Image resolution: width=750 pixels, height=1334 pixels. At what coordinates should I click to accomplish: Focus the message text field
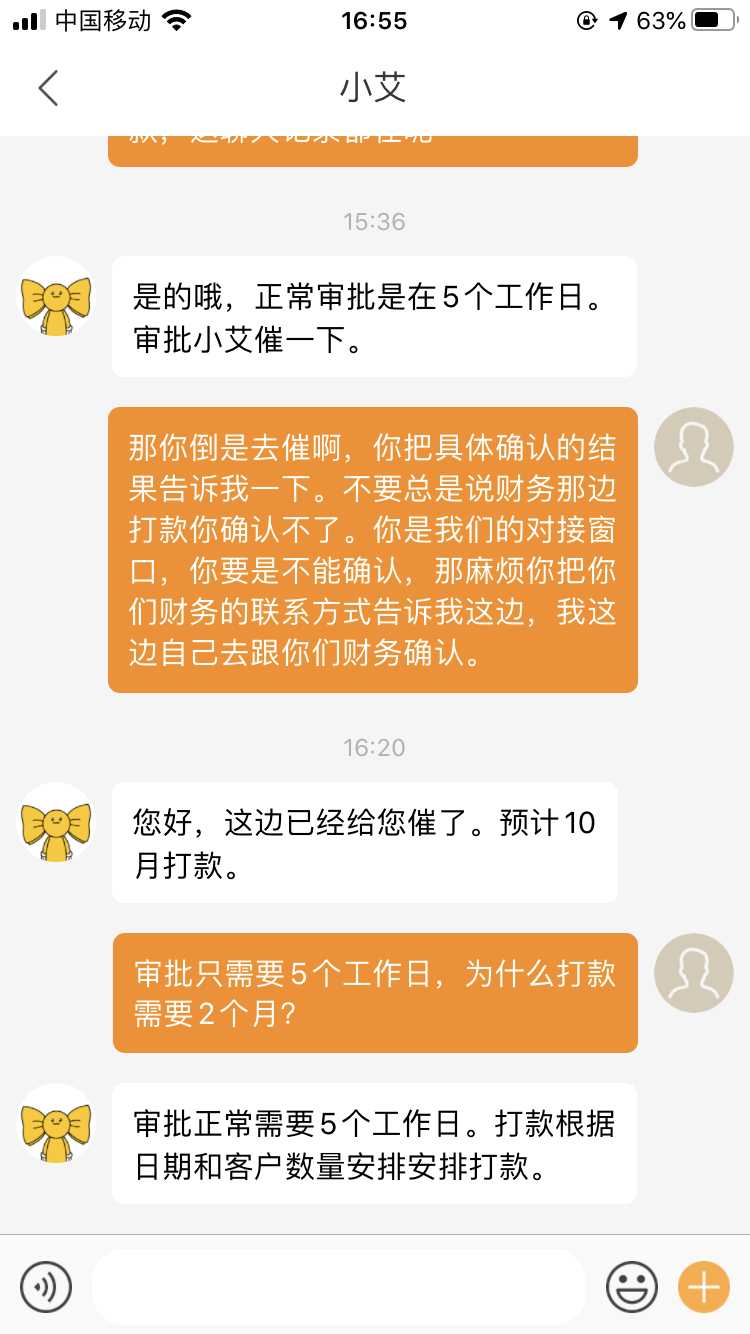pos(338,1286)
